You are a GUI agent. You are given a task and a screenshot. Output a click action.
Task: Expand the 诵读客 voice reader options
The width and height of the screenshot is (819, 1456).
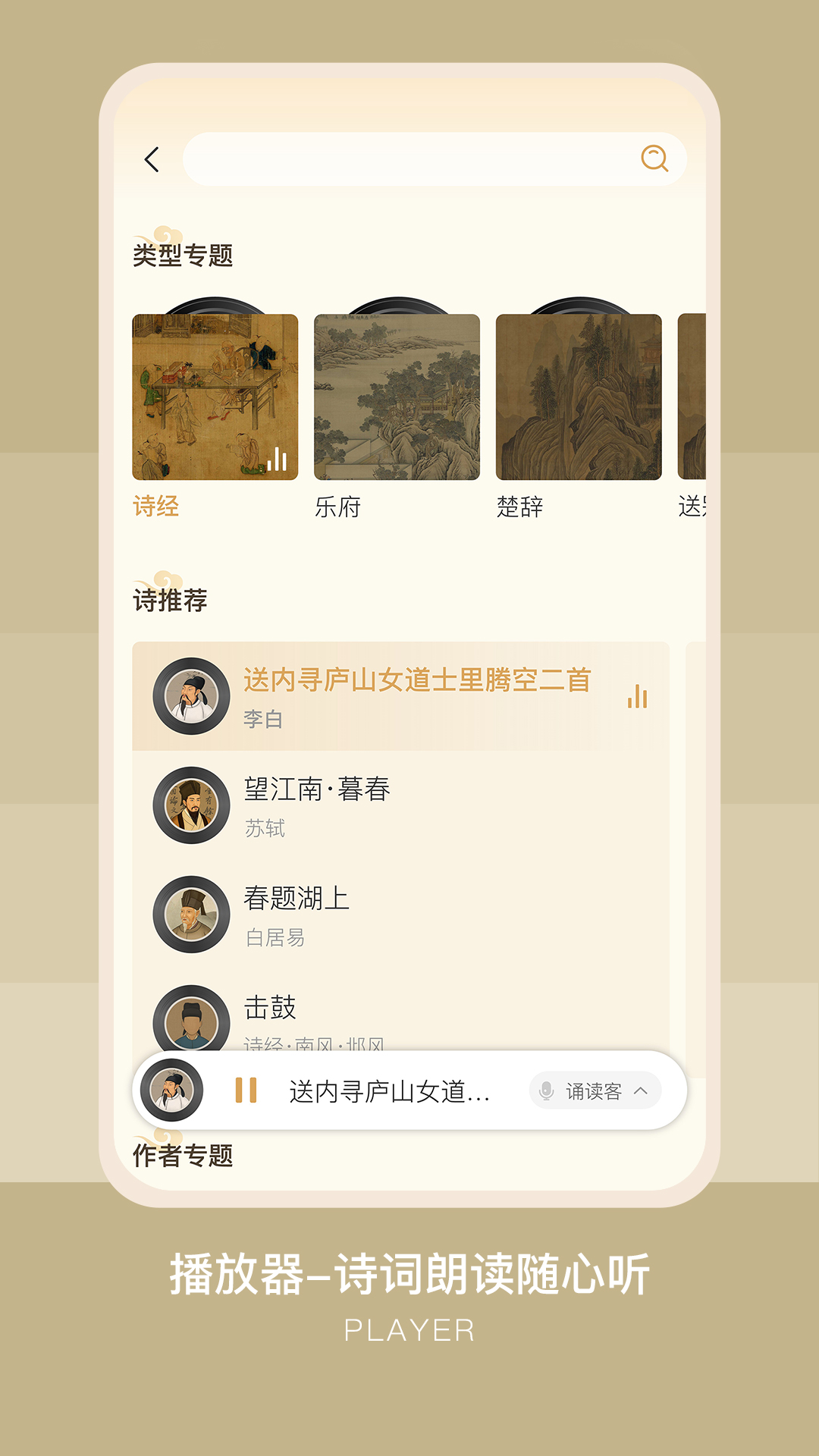click(593, 1091)
